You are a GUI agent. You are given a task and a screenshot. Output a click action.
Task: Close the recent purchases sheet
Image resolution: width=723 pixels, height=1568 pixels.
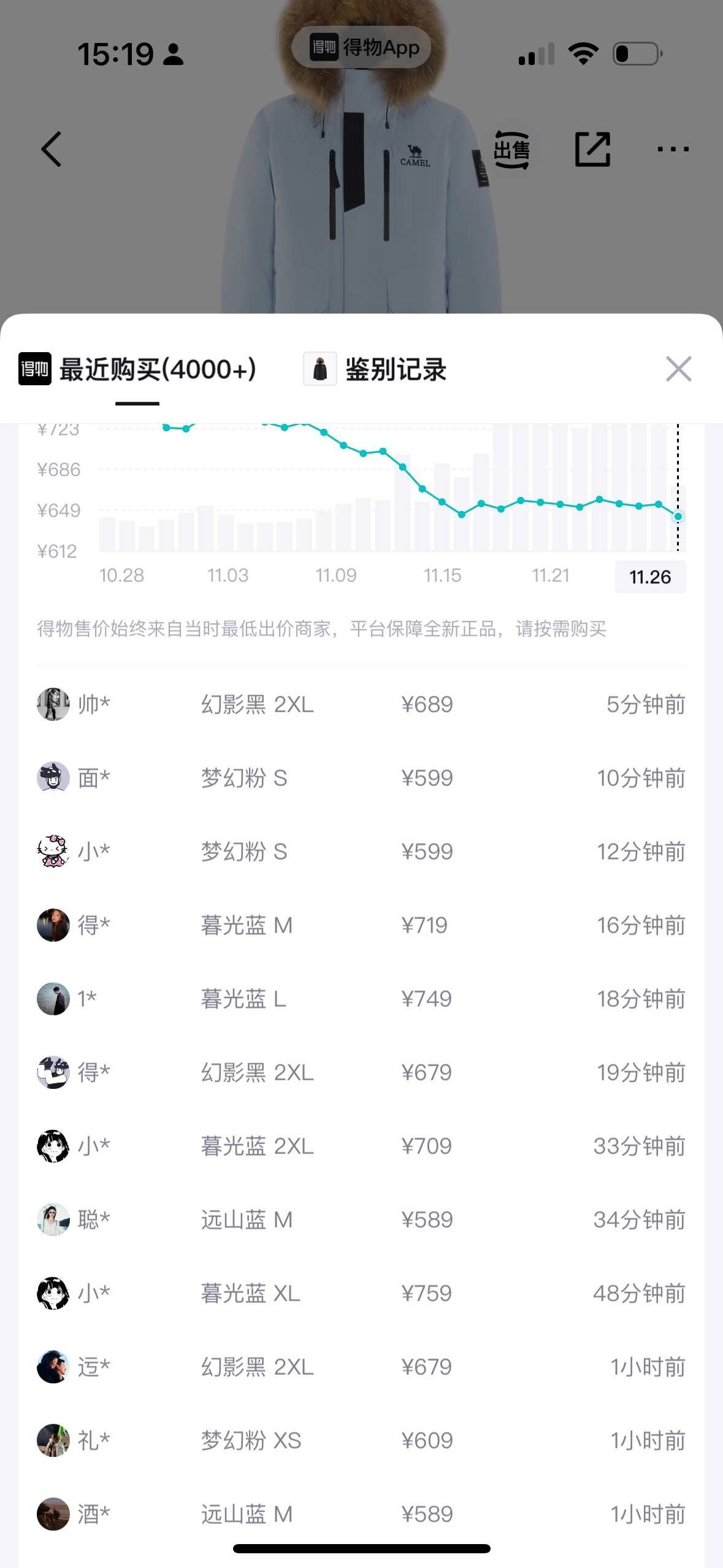coord(678,369)
